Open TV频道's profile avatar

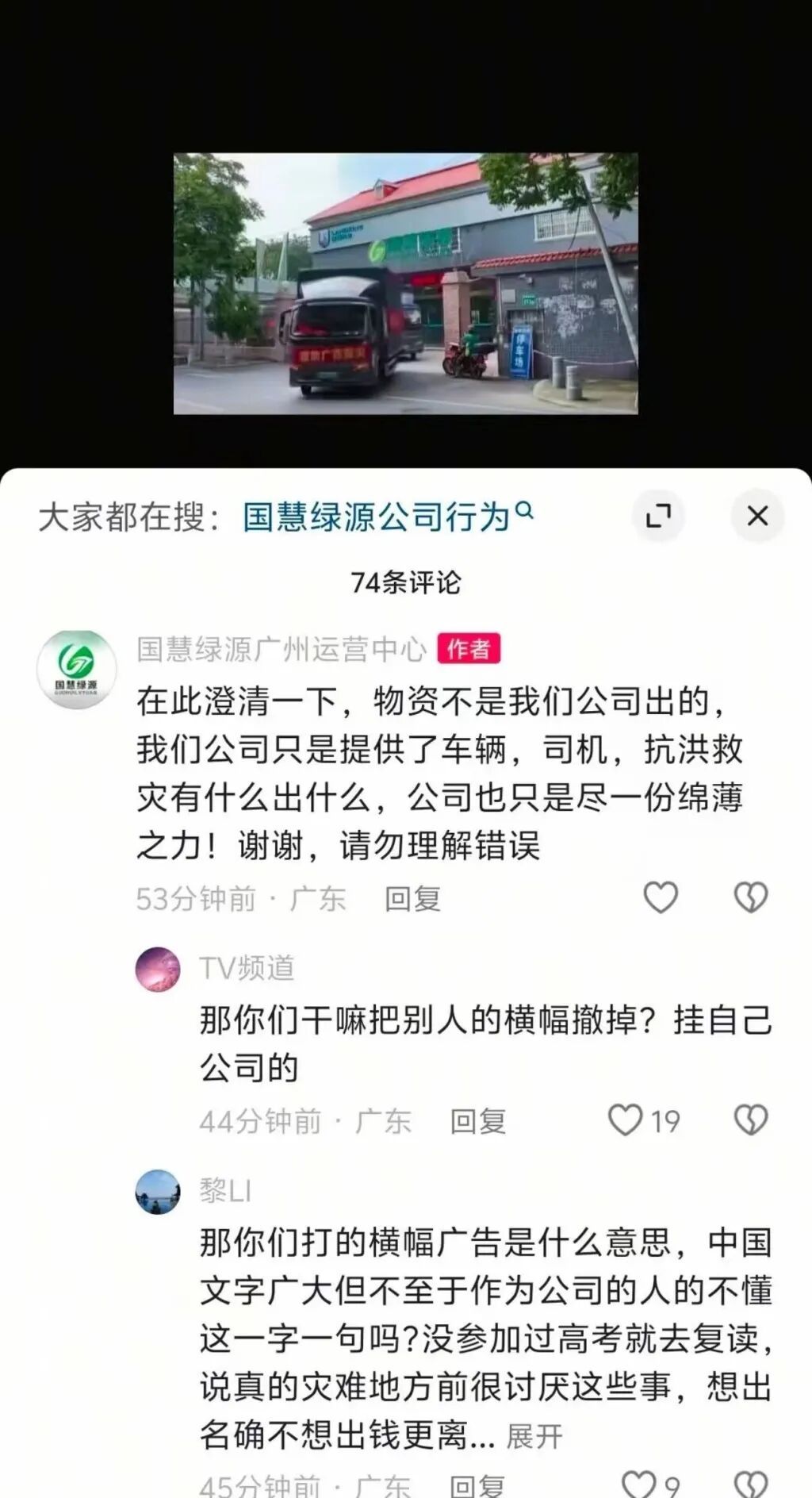158,970
